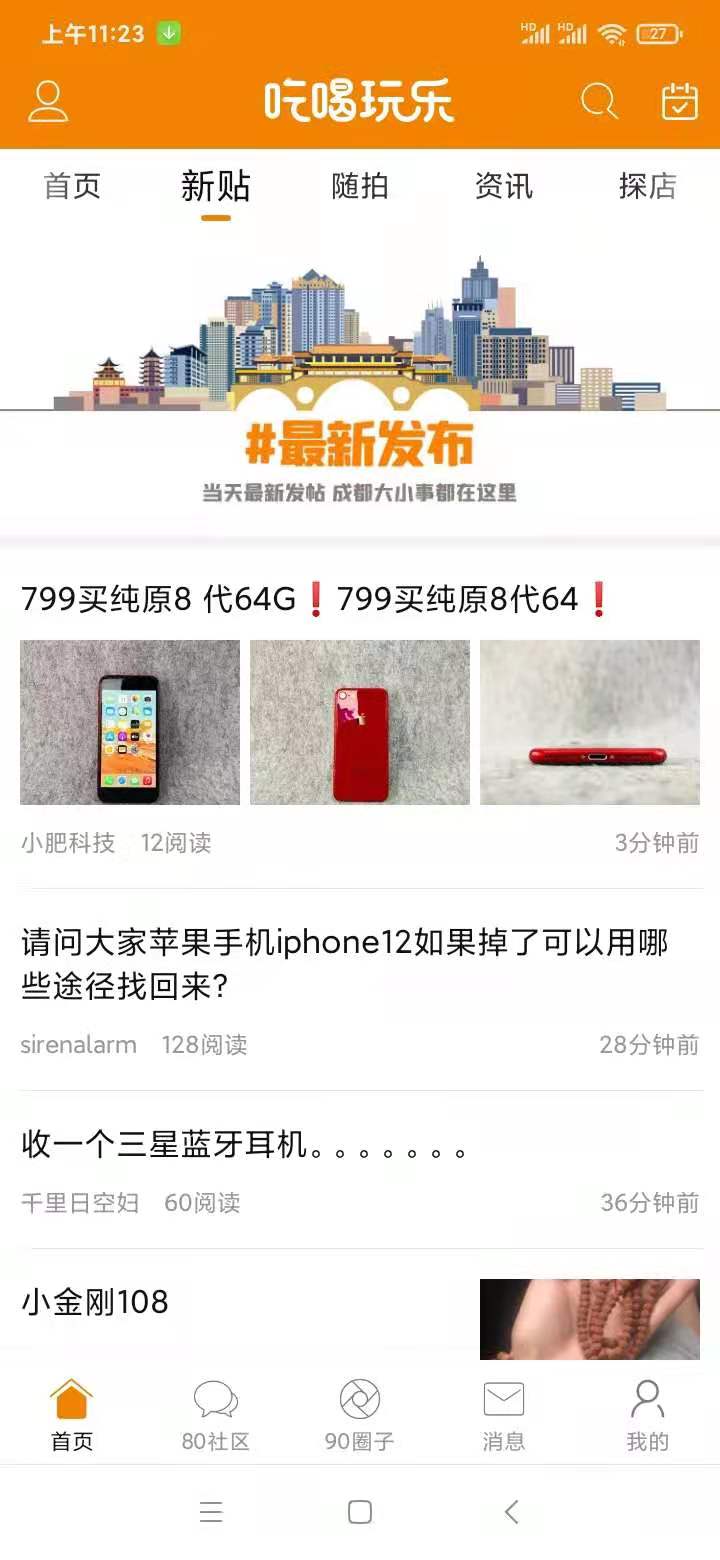Tap the system back button
Image resolution: width=720 pixels, height=1560 pixels.
511,1512
